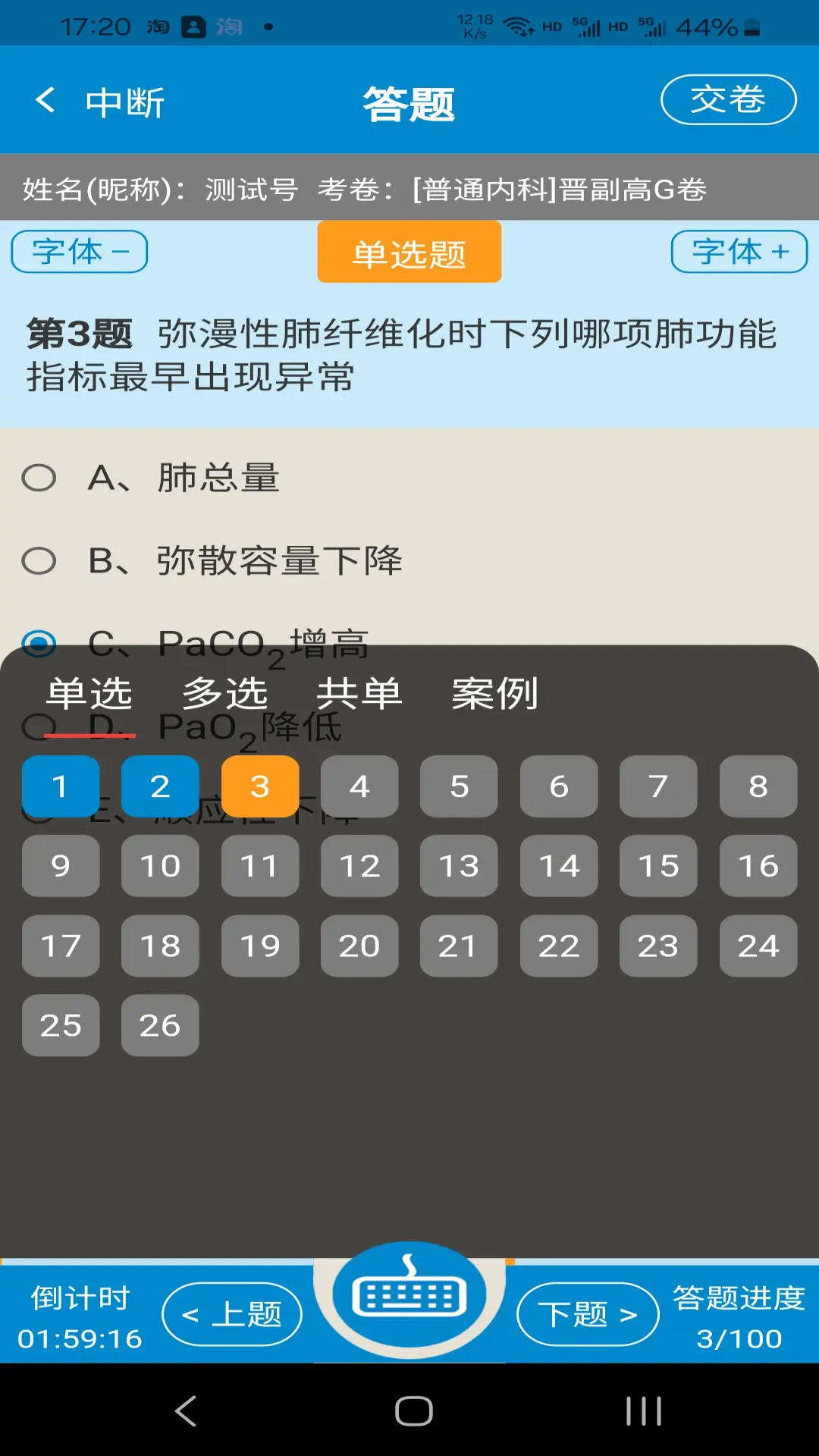819x1456 pixels.
Task: Select current question 3 tile
Action: click(259, 786)
